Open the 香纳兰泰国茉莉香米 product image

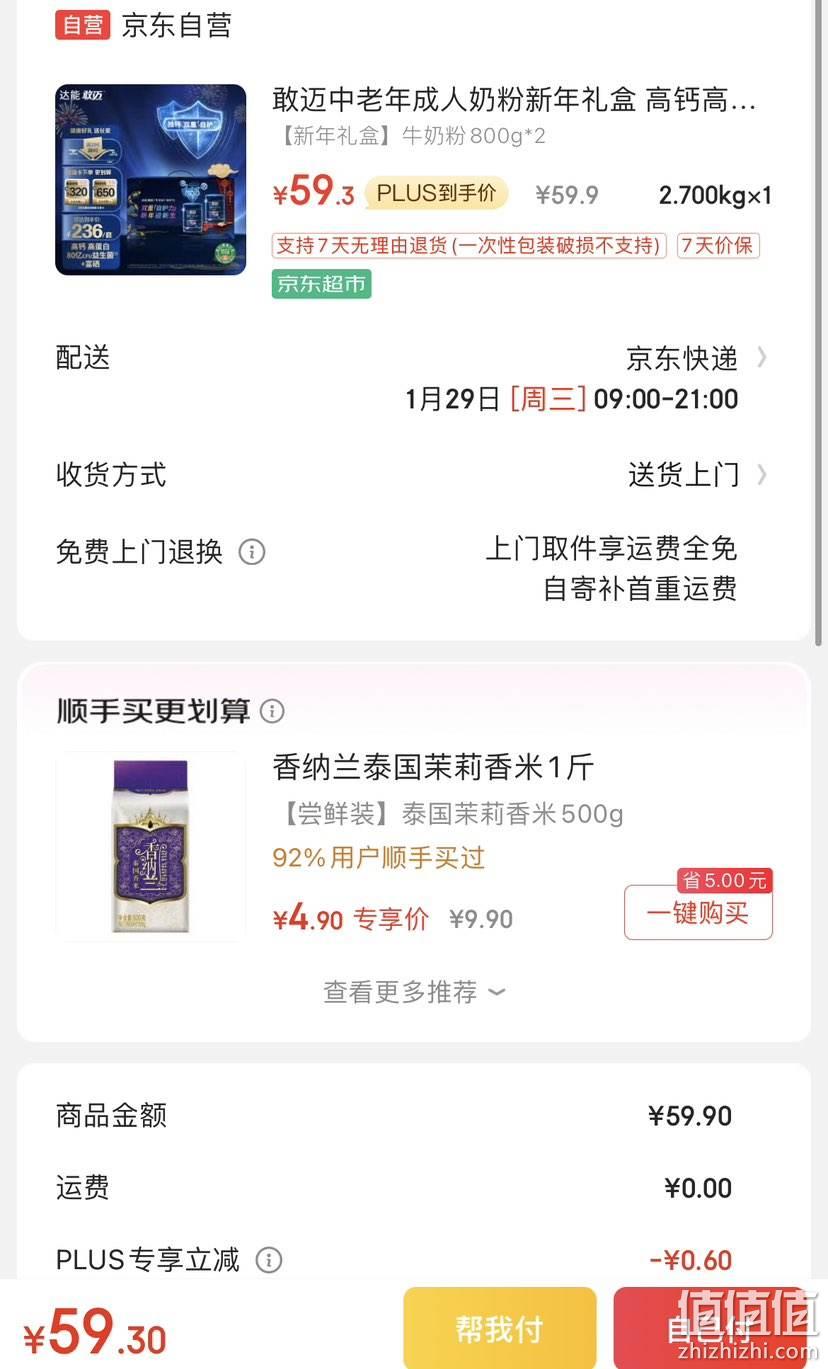pyautogui.click(x=151, y=846)
